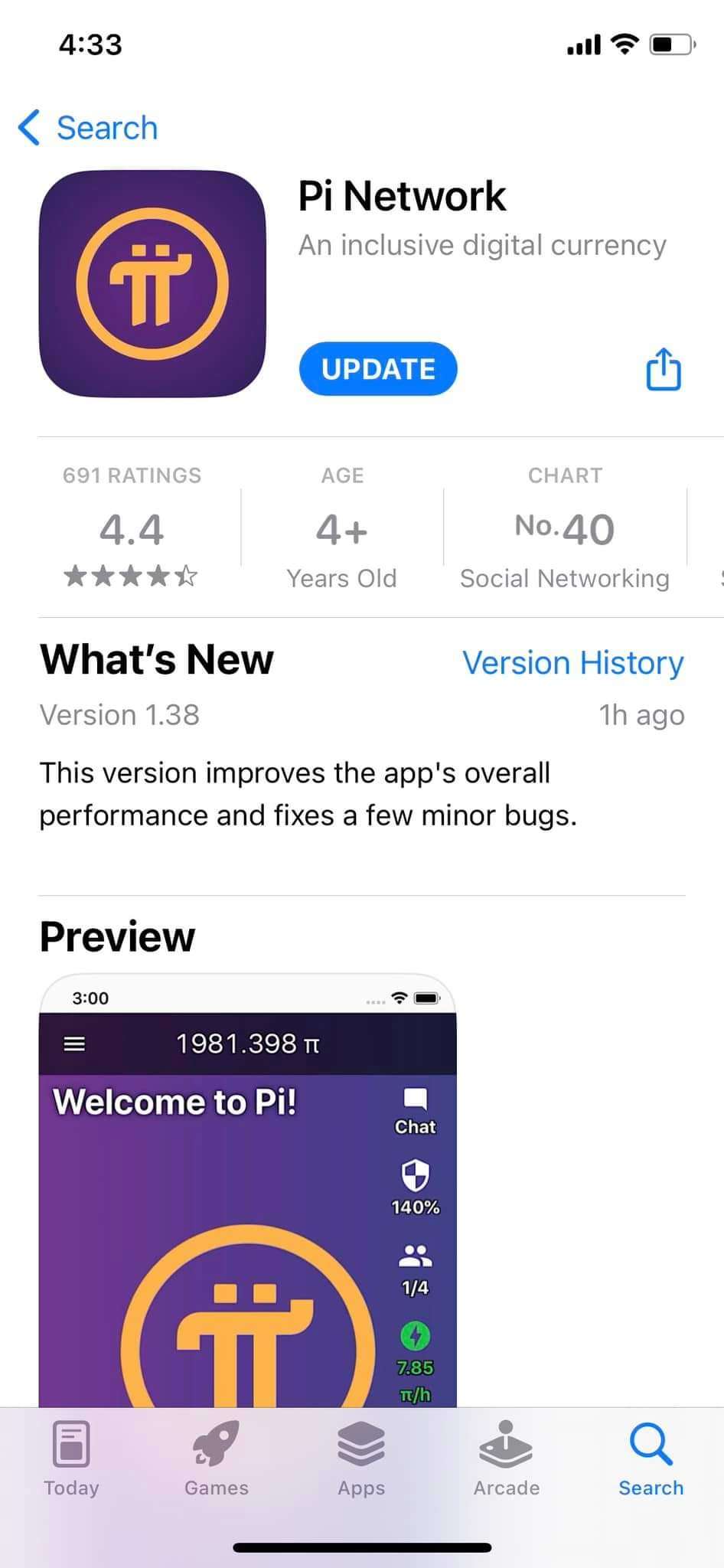Share the Pi Network app

(x=663, y=369)
